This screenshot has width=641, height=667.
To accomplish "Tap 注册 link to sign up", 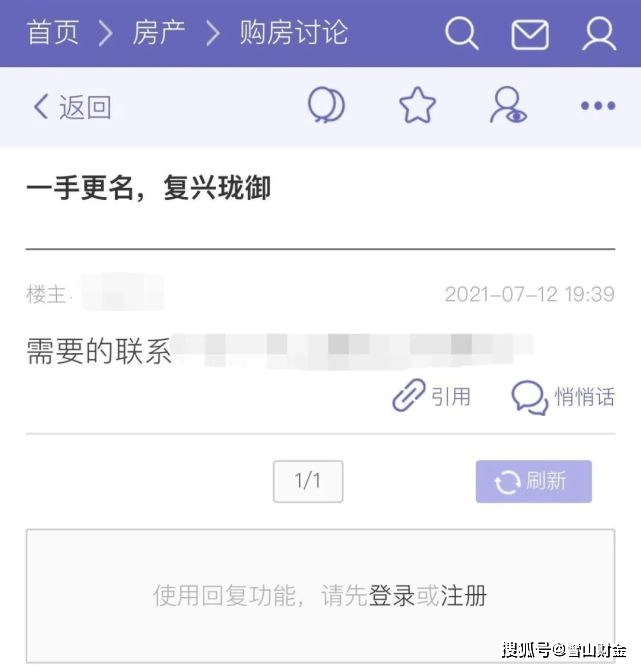I will 464,596.
